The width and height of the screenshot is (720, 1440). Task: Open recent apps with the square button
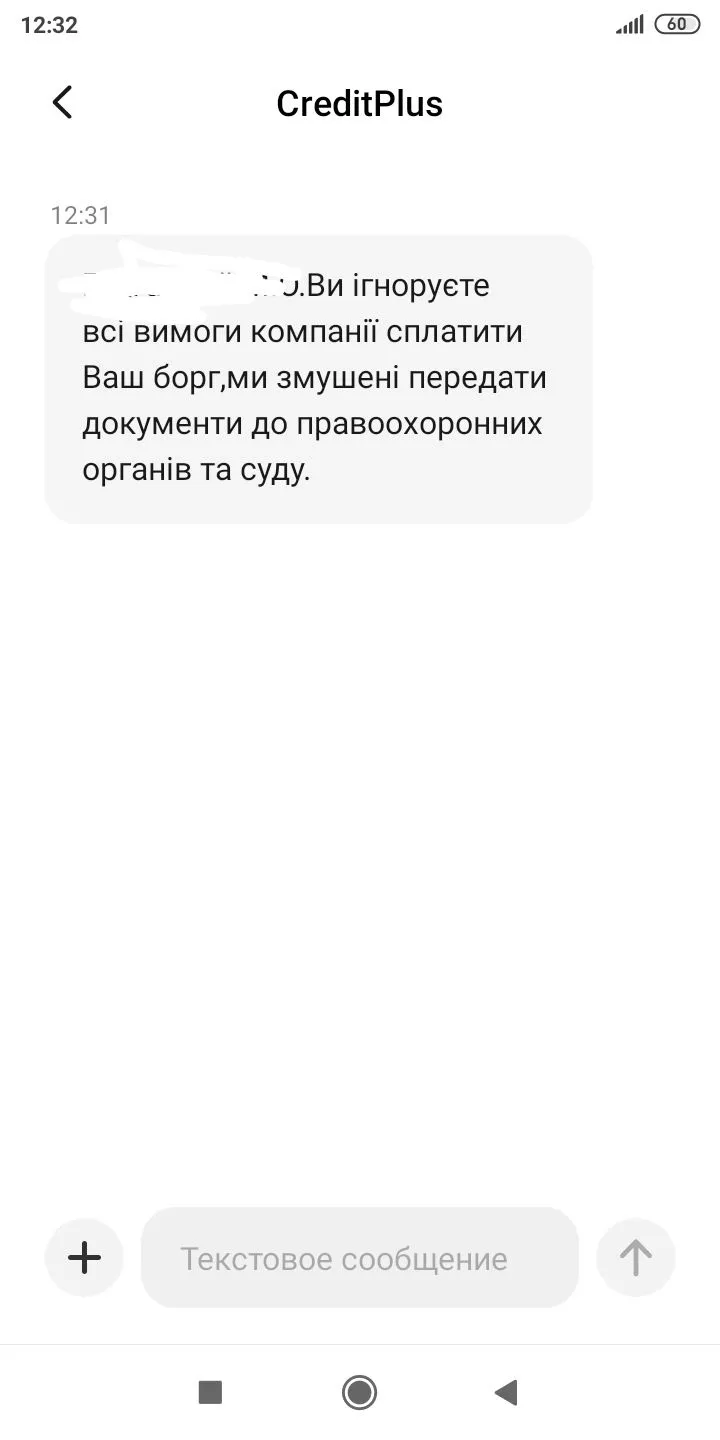210,1391
